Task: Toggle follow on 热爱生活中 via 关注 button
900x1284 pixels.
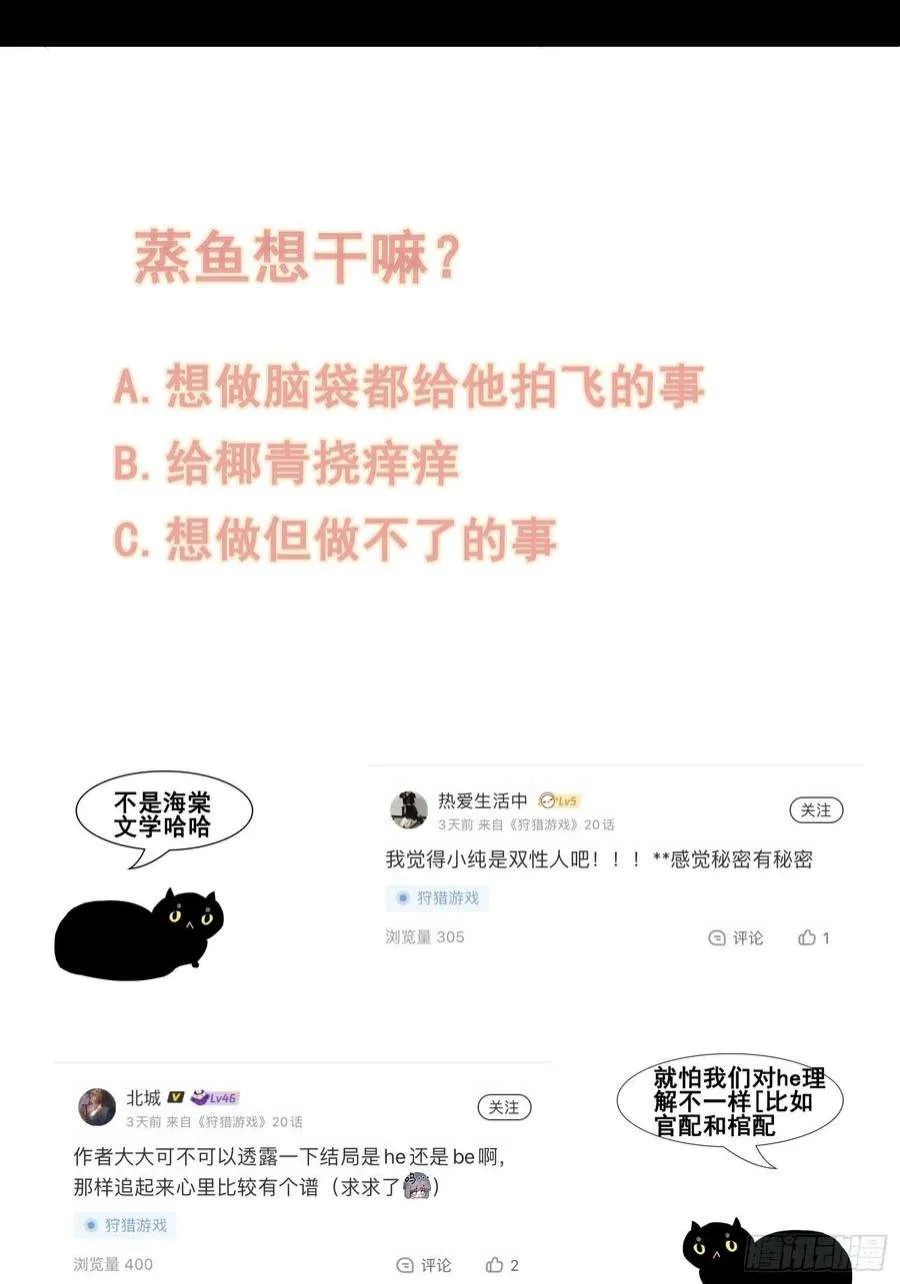Action: tap(816, 811)
